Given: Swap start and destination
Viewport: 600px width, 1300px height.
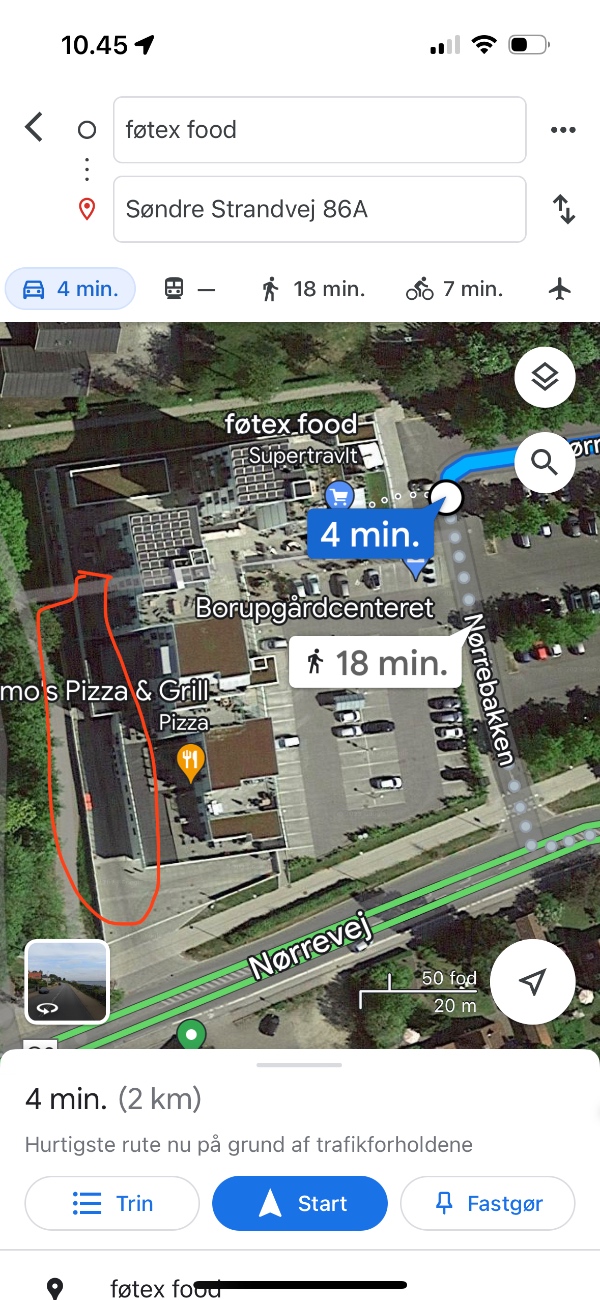Looking at the screenshot, I should pyautogui.click(x=564, y=209).
